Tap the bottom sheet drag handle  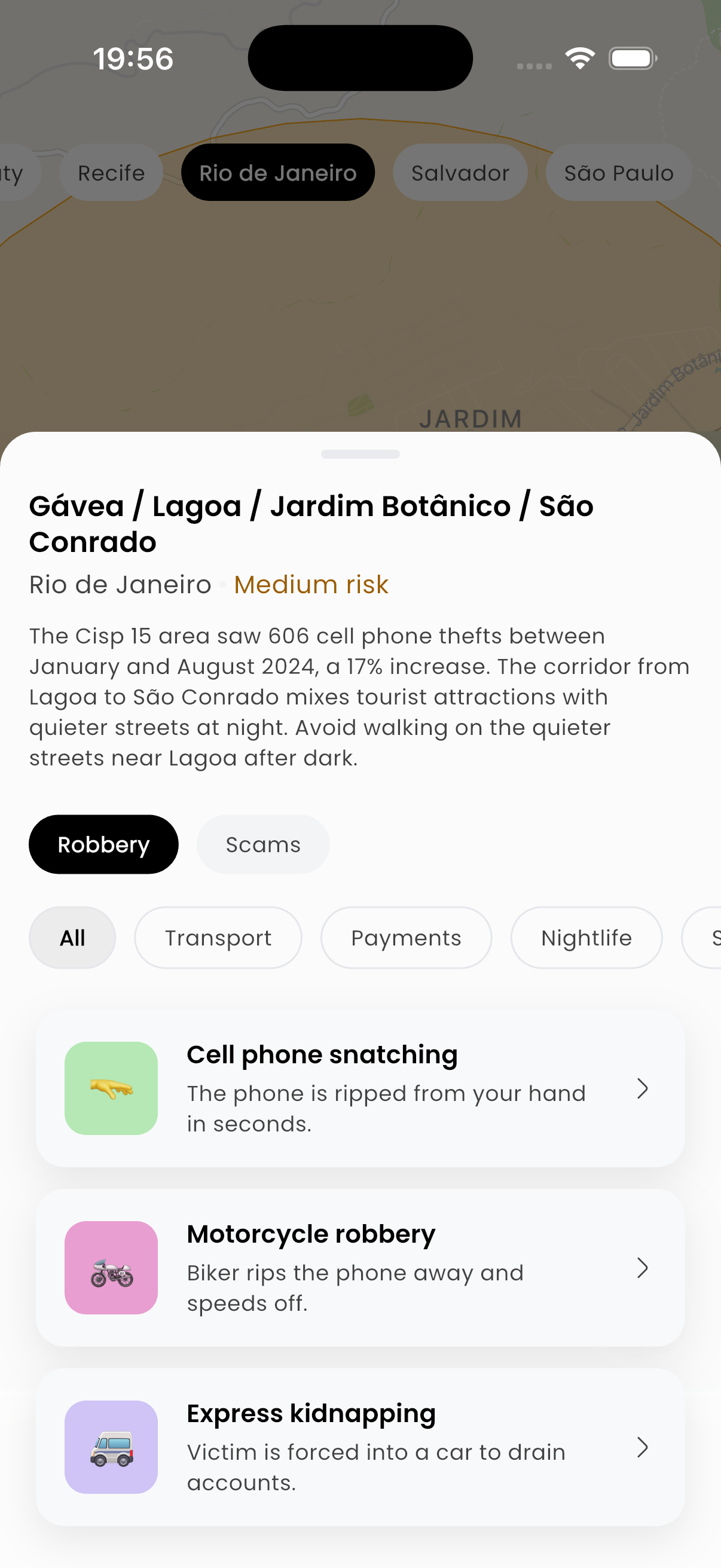point(360,454)
